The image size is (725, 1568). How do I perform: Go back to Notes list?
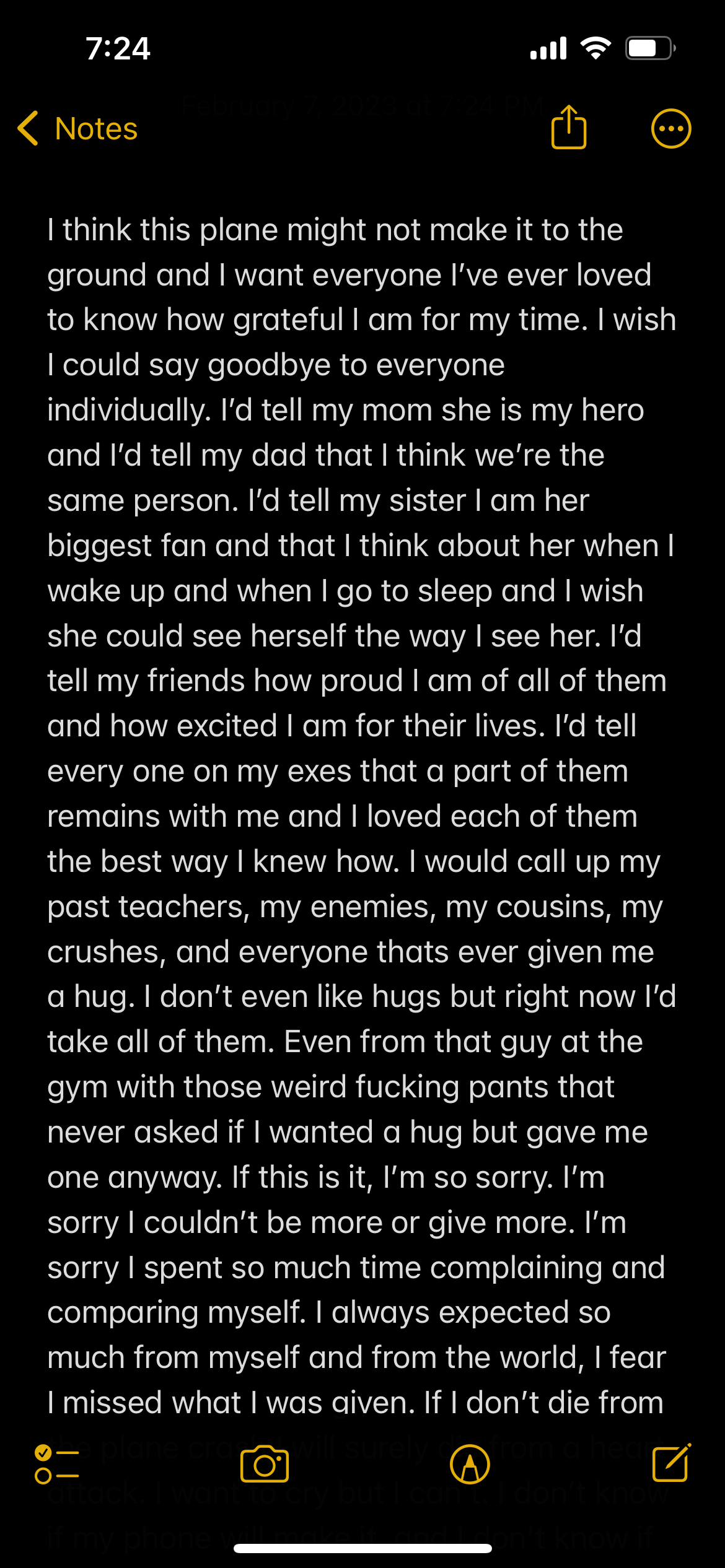pos(77,129)
